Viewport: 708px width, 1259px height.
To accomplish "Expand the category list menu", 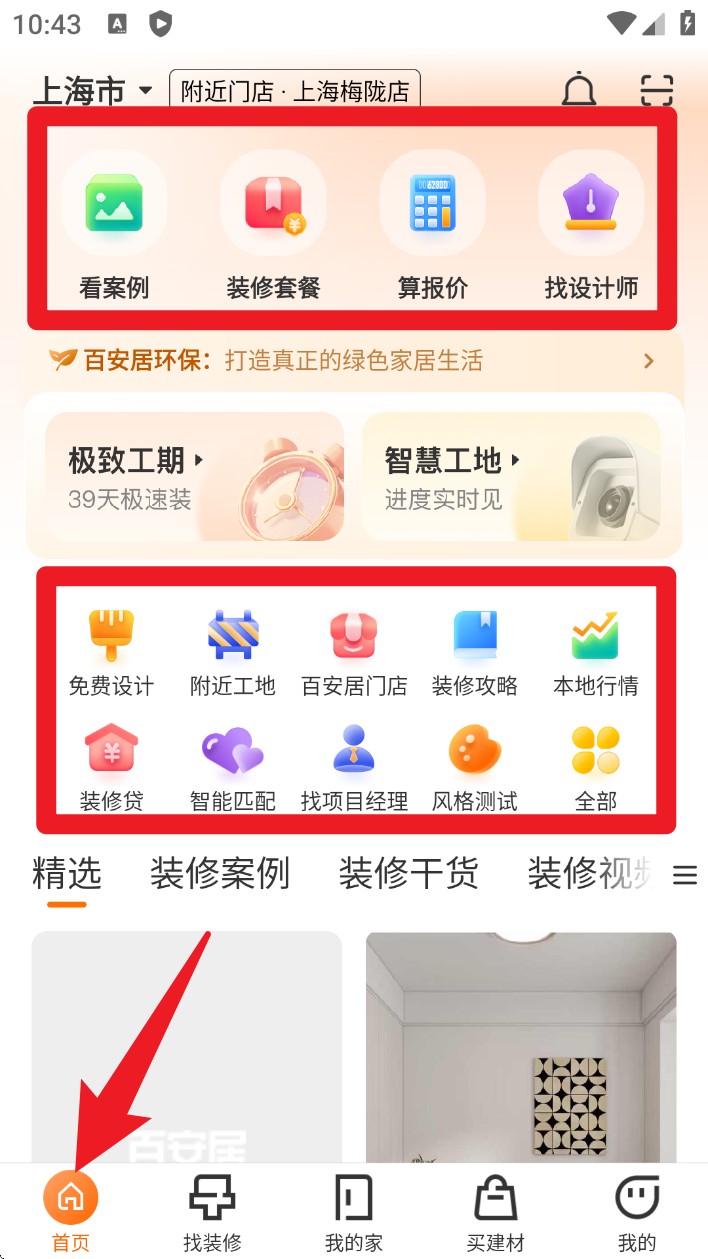I will [685, 876].
